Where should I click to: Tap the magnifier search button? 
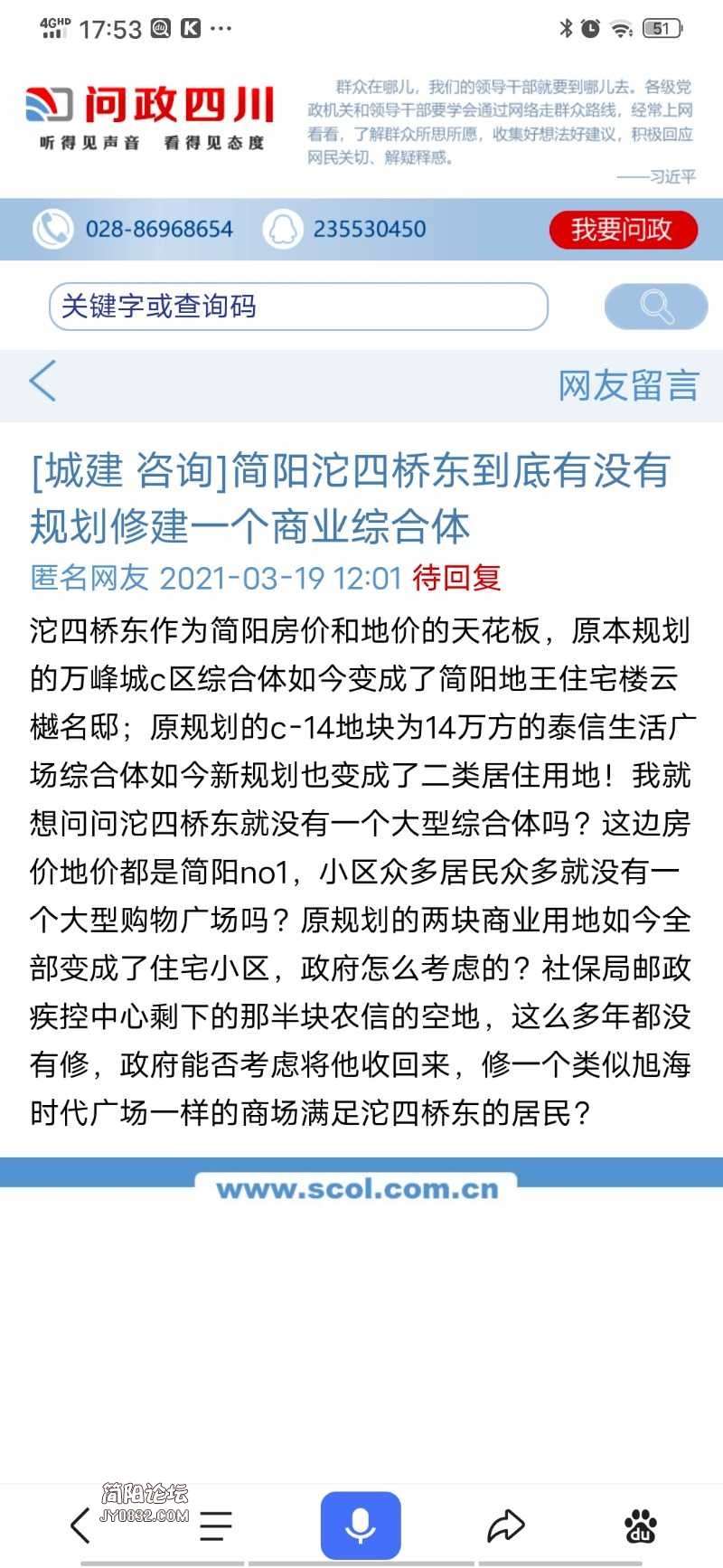655,307
